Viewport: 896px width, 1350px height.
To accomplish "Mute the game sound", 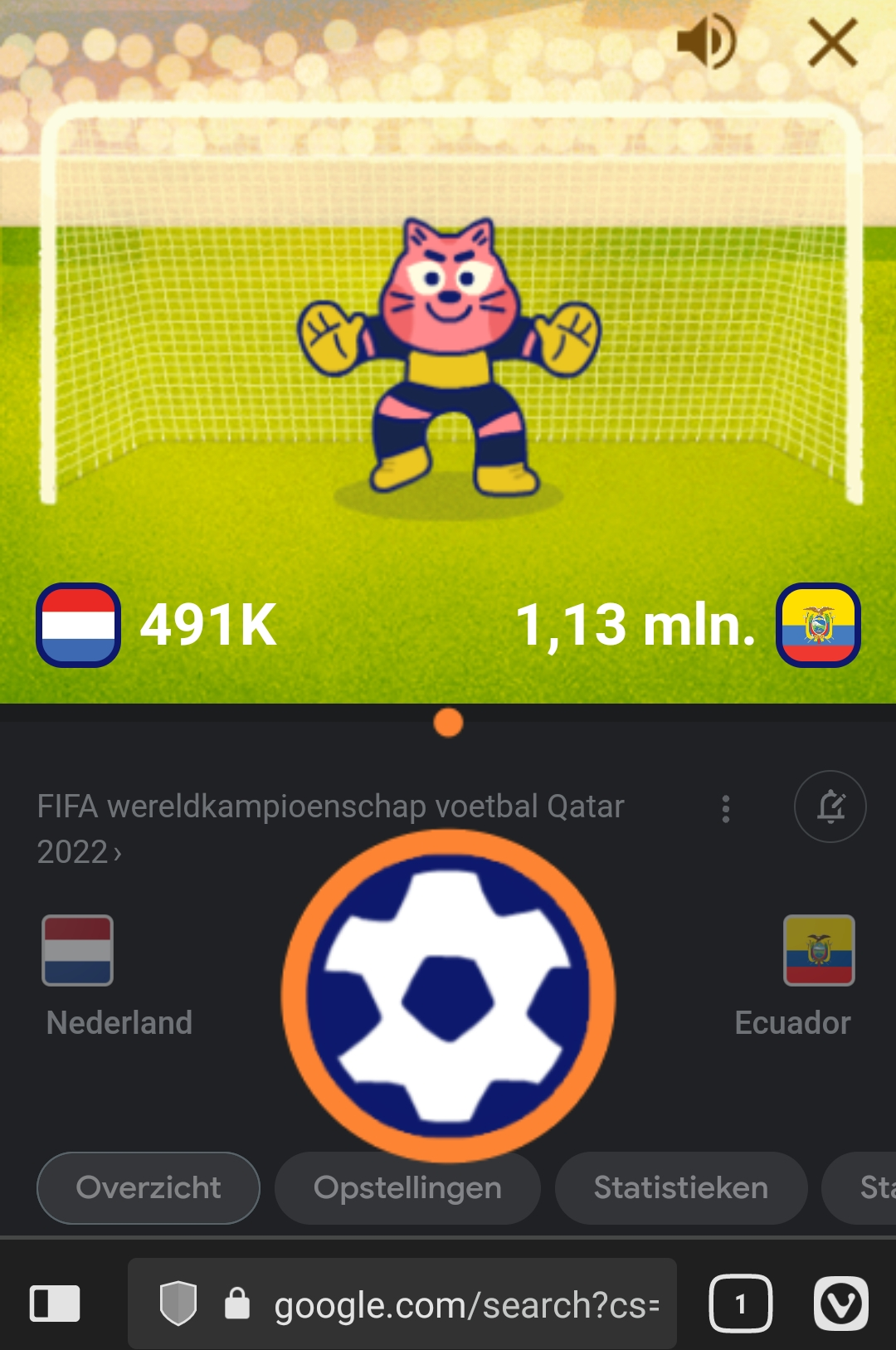I will 706,41.
